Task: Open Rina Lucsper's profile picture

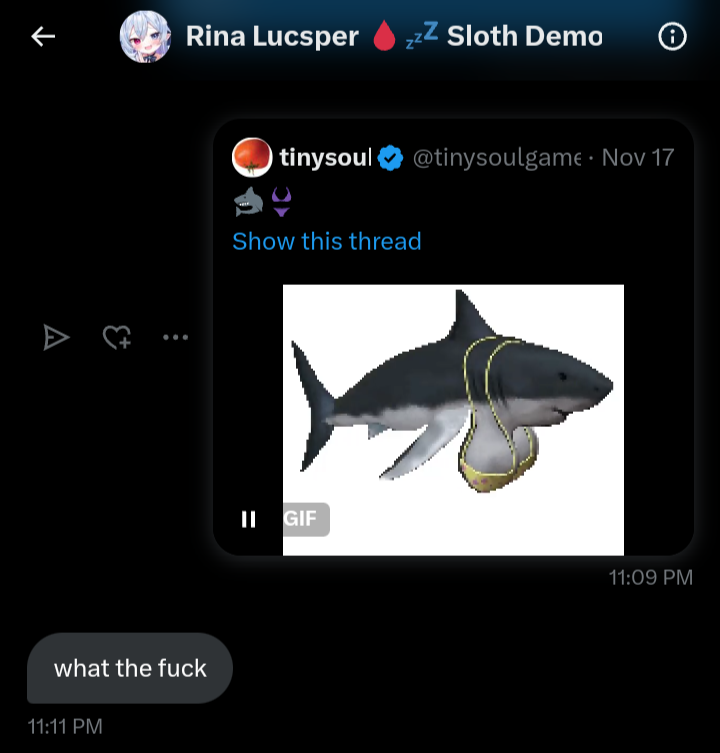Action: click(145, 38)
